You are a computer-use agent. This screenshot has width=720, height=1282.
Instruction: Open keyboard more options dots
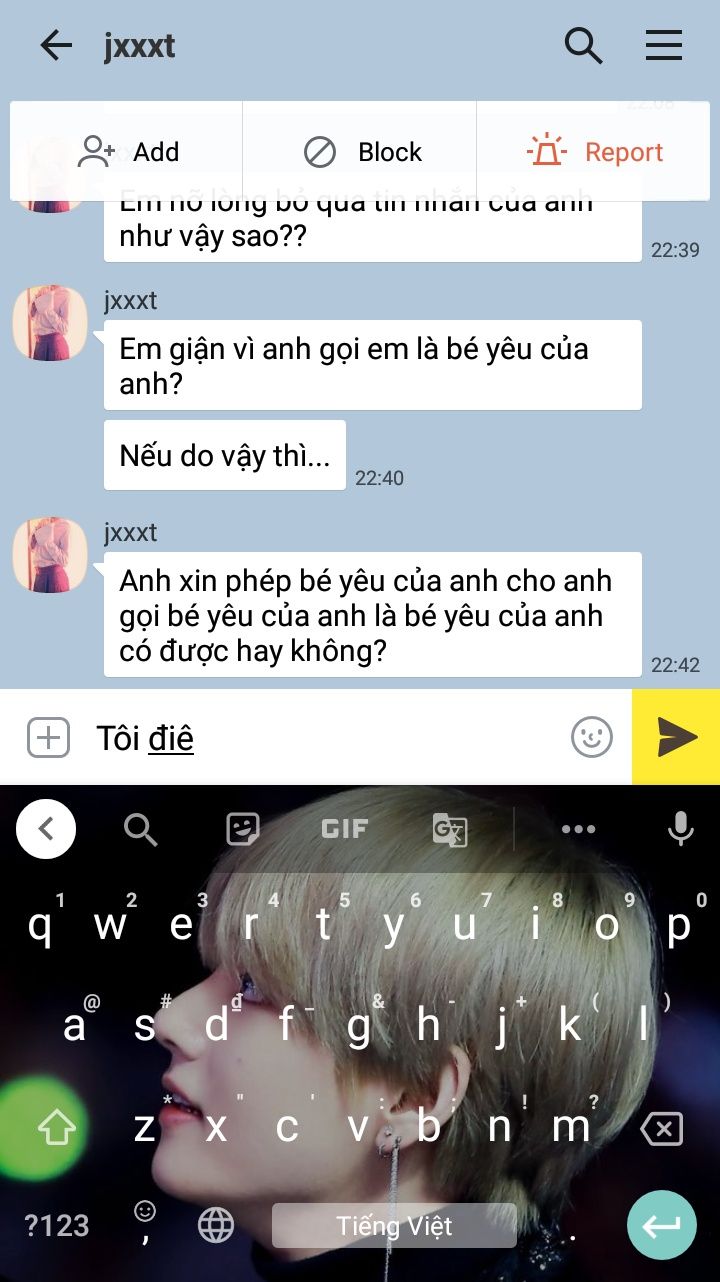tap(579, 829)
